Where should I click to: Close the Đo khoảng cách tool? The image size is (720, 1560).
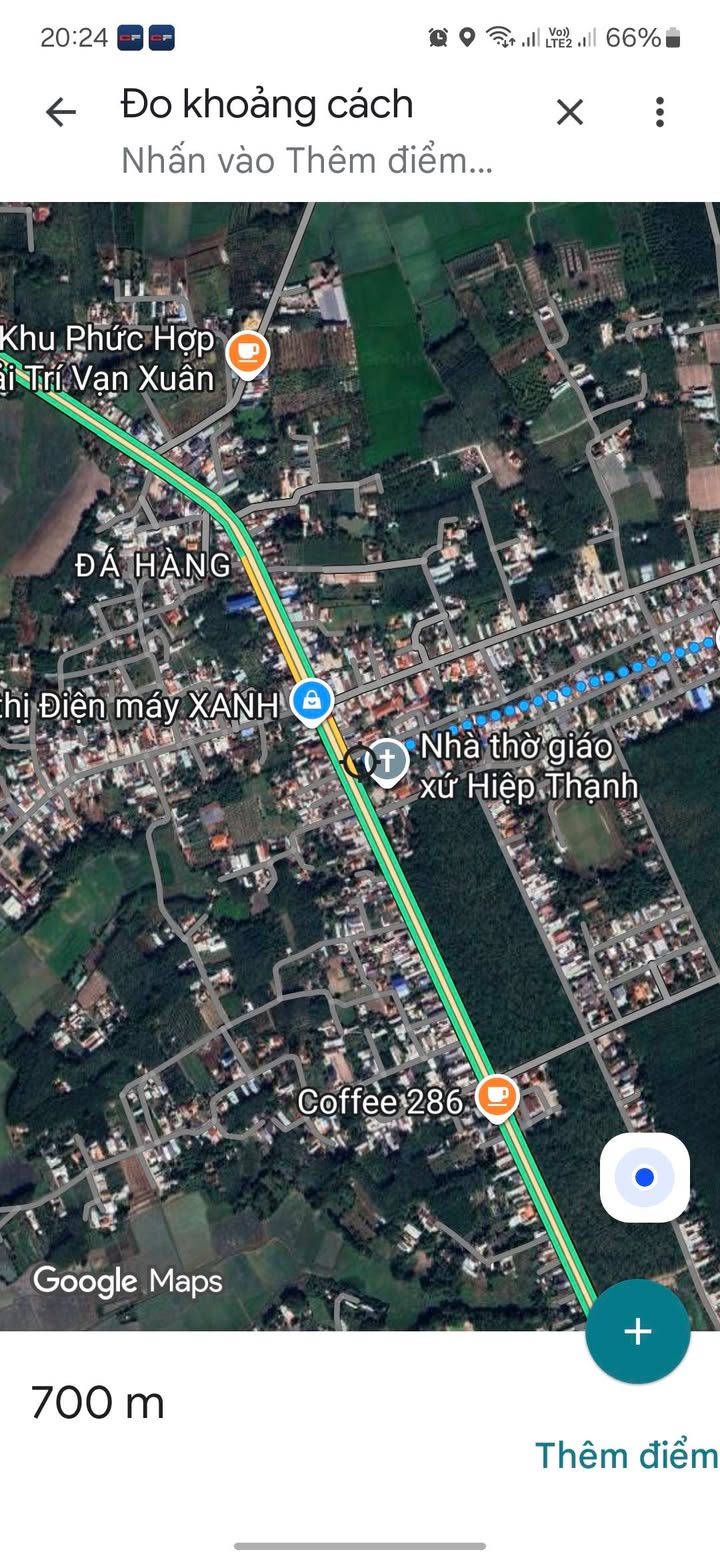[569, 112]
